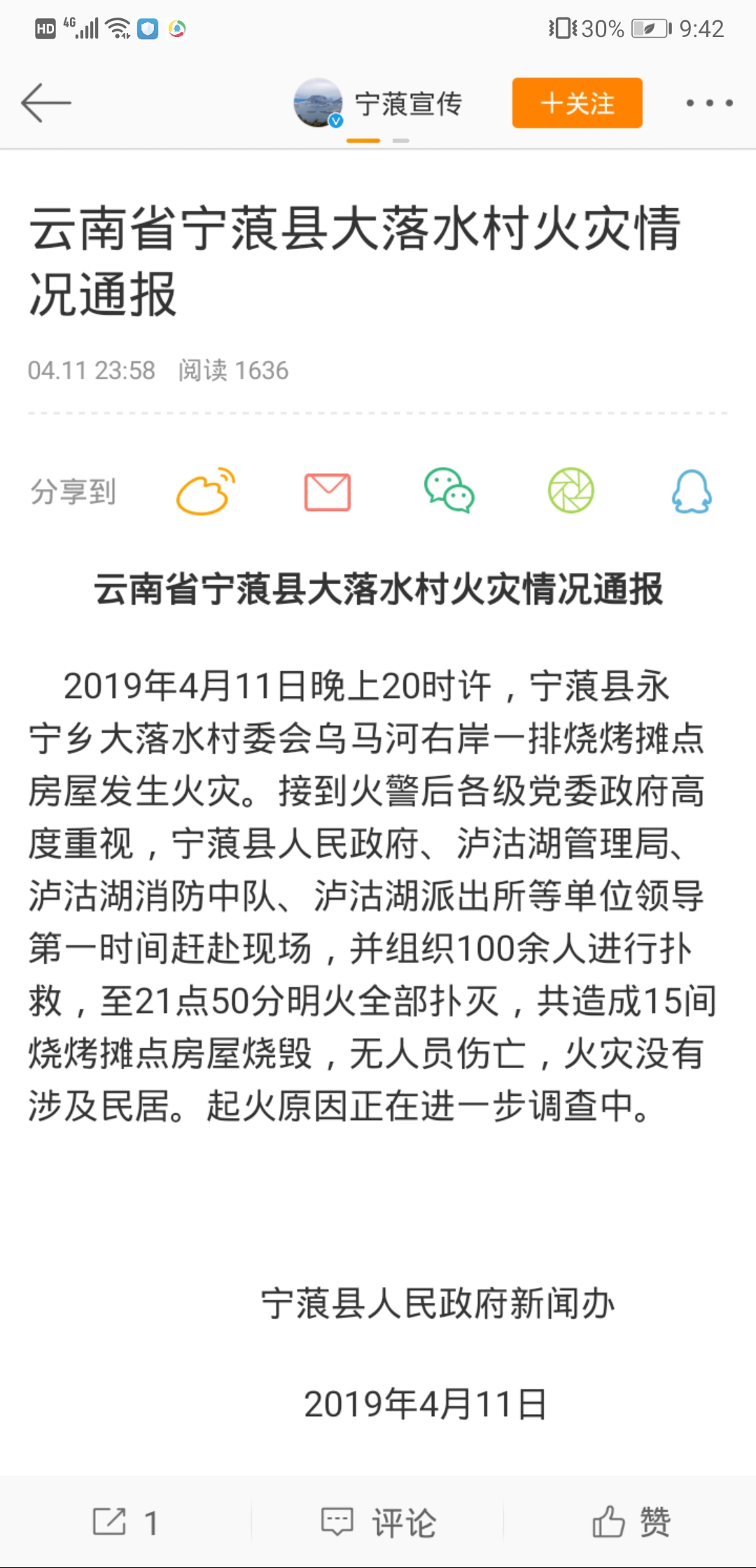The height and width of the screenshot is (1568, 756).
Task: Share the article via the envelope icon
Action: (328, 492)
